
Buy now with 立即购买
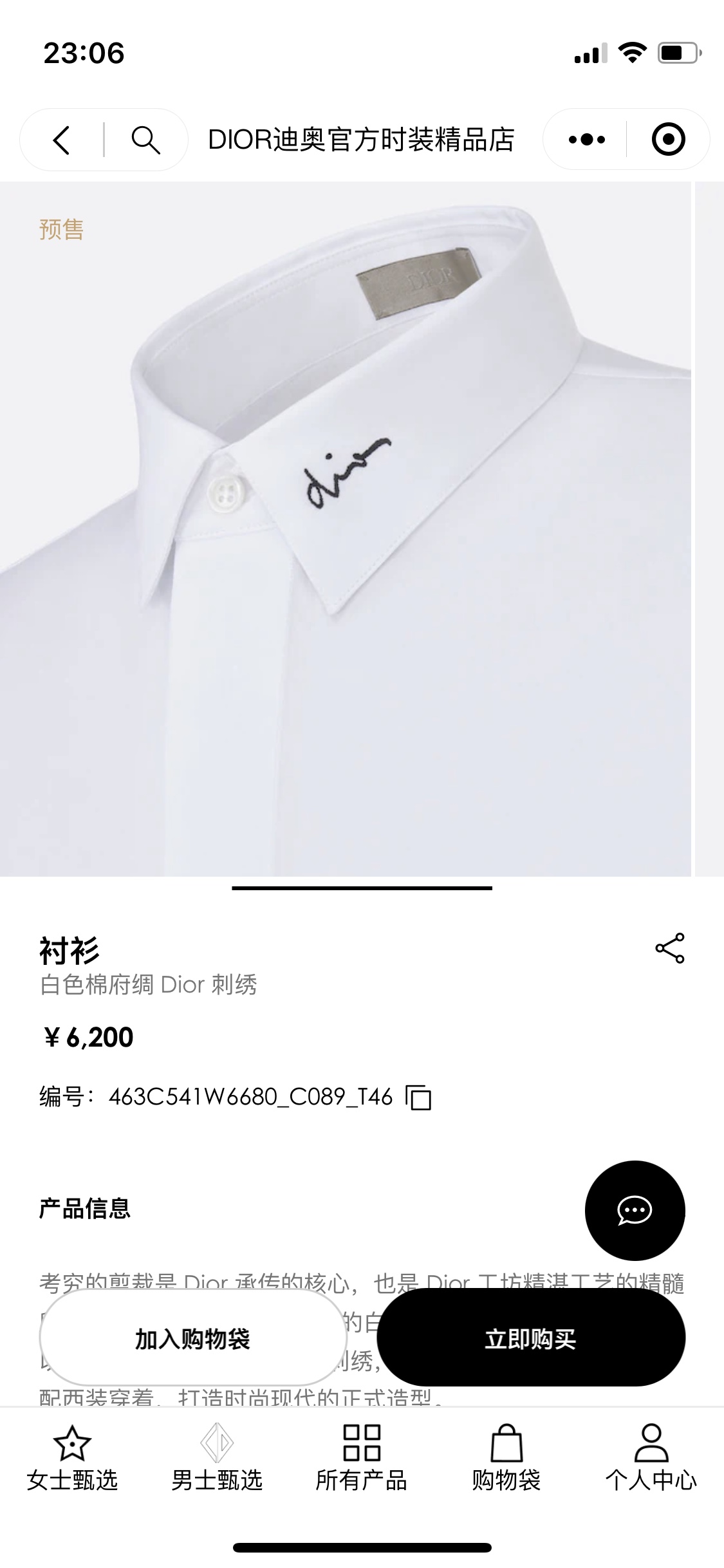click(x=530, y=1339)
